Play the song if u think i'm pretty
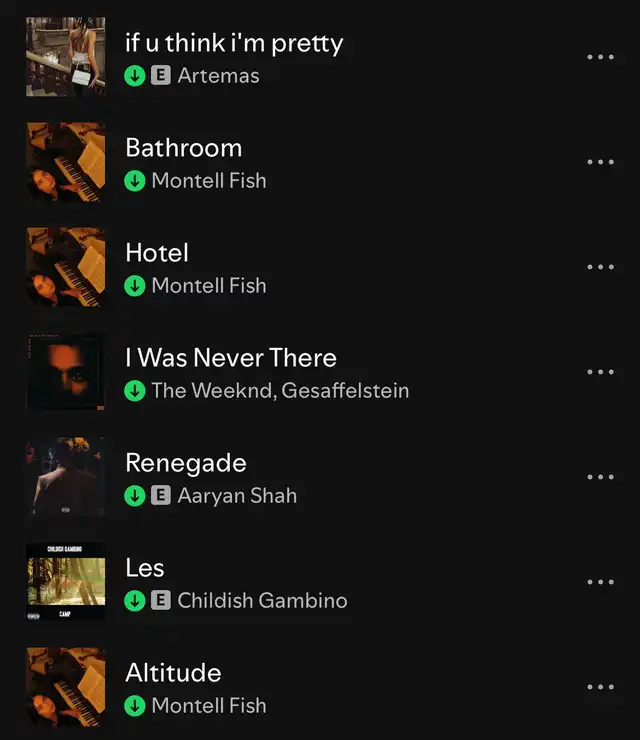The width and height of the screenshot is (640, 740). [x=233, y=43]
